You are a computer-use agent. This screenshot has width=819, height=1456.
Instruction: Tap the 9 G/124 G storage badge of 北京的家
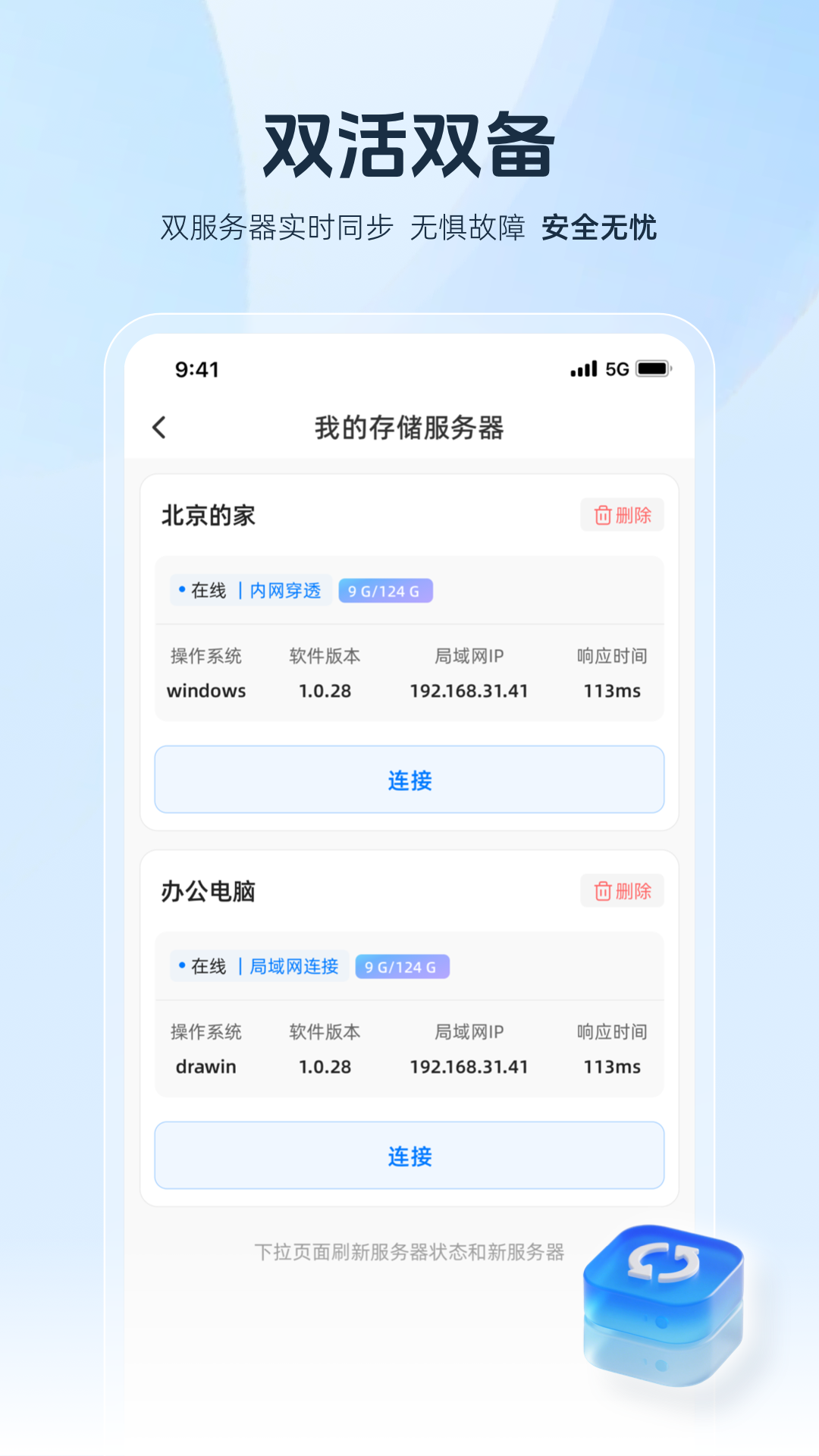click(x=387, y=590)
